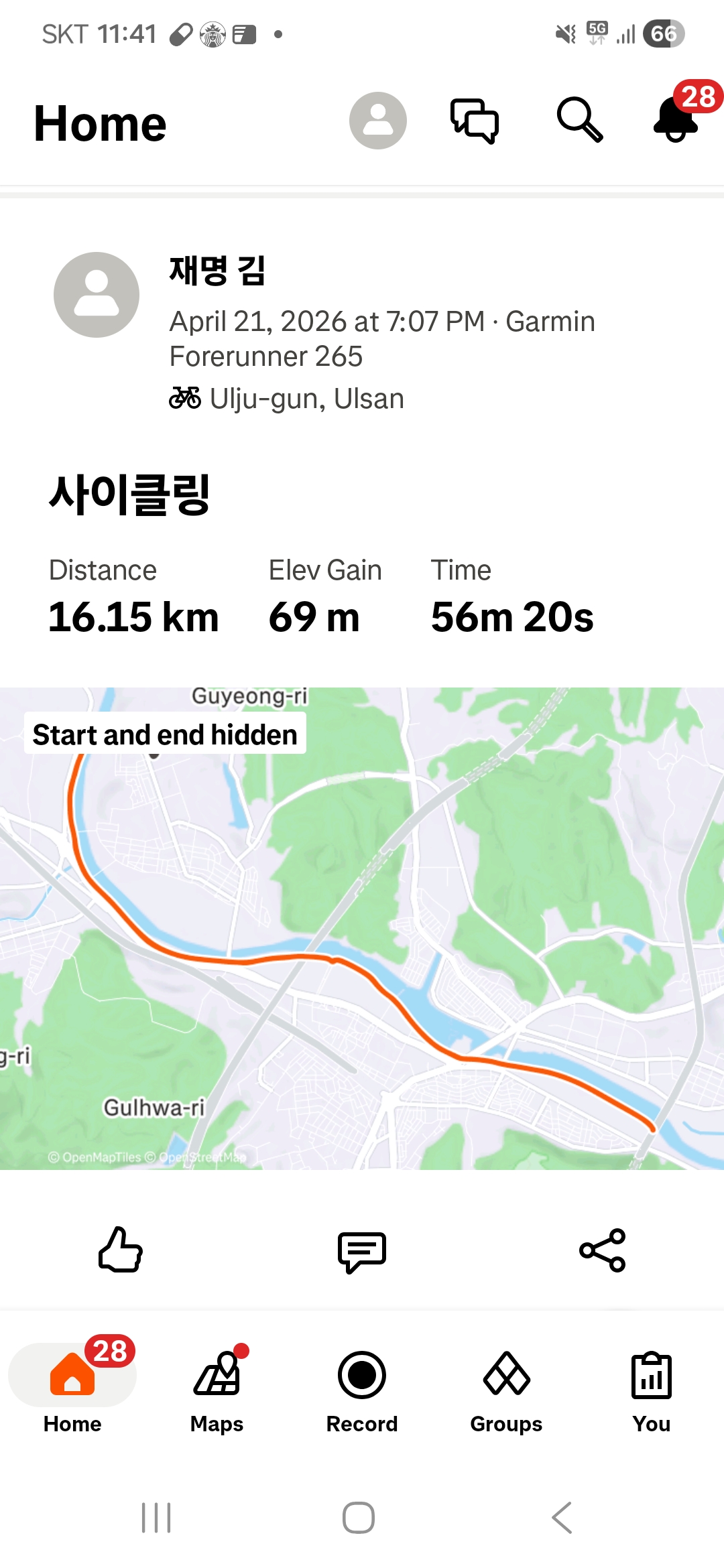Give kudos with the thumbs-up icon
Viewport: 724px width, 1568px height.
121,1250
